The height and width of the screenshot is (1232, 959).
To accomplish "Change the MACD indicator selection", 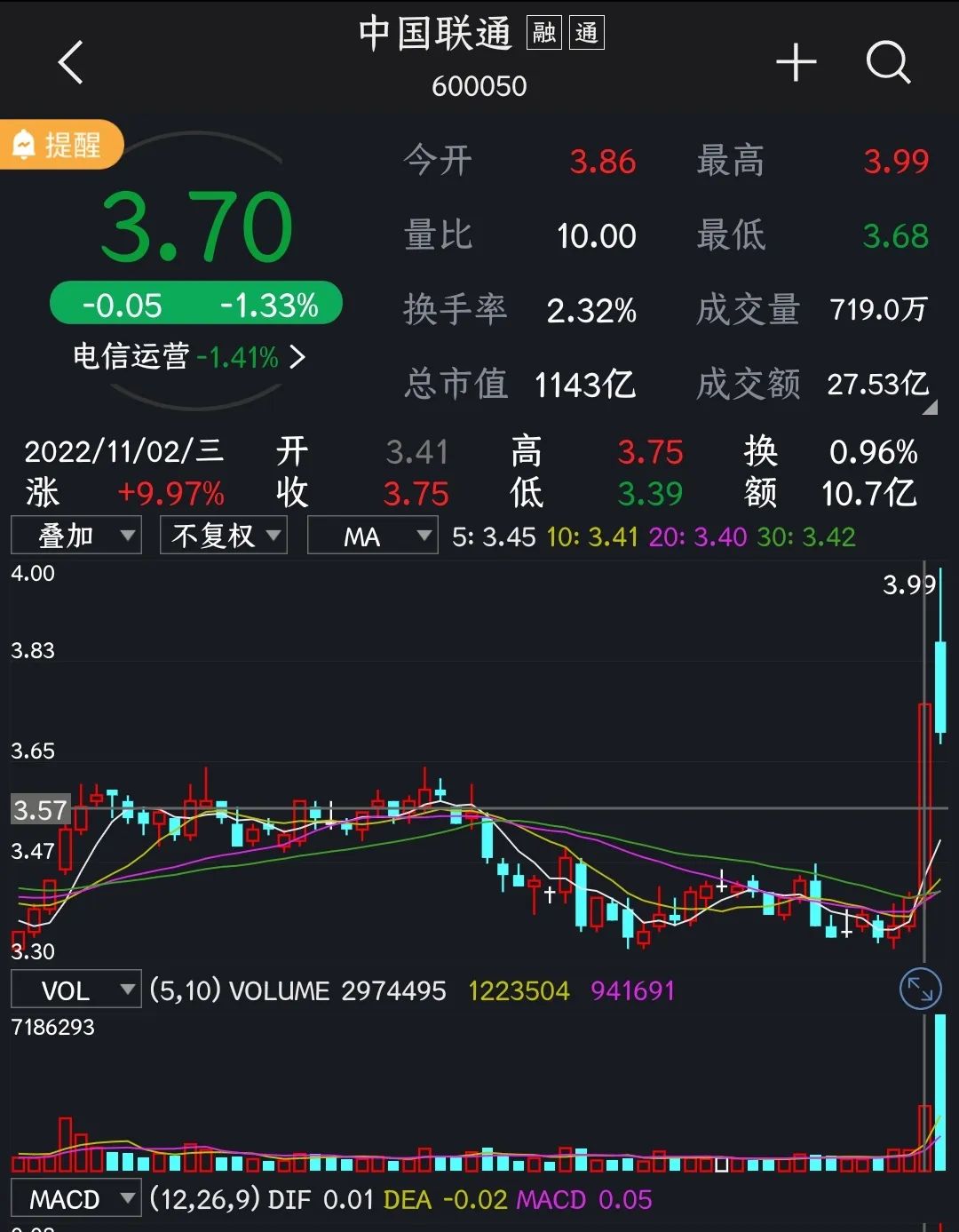I will point(76,1199).
